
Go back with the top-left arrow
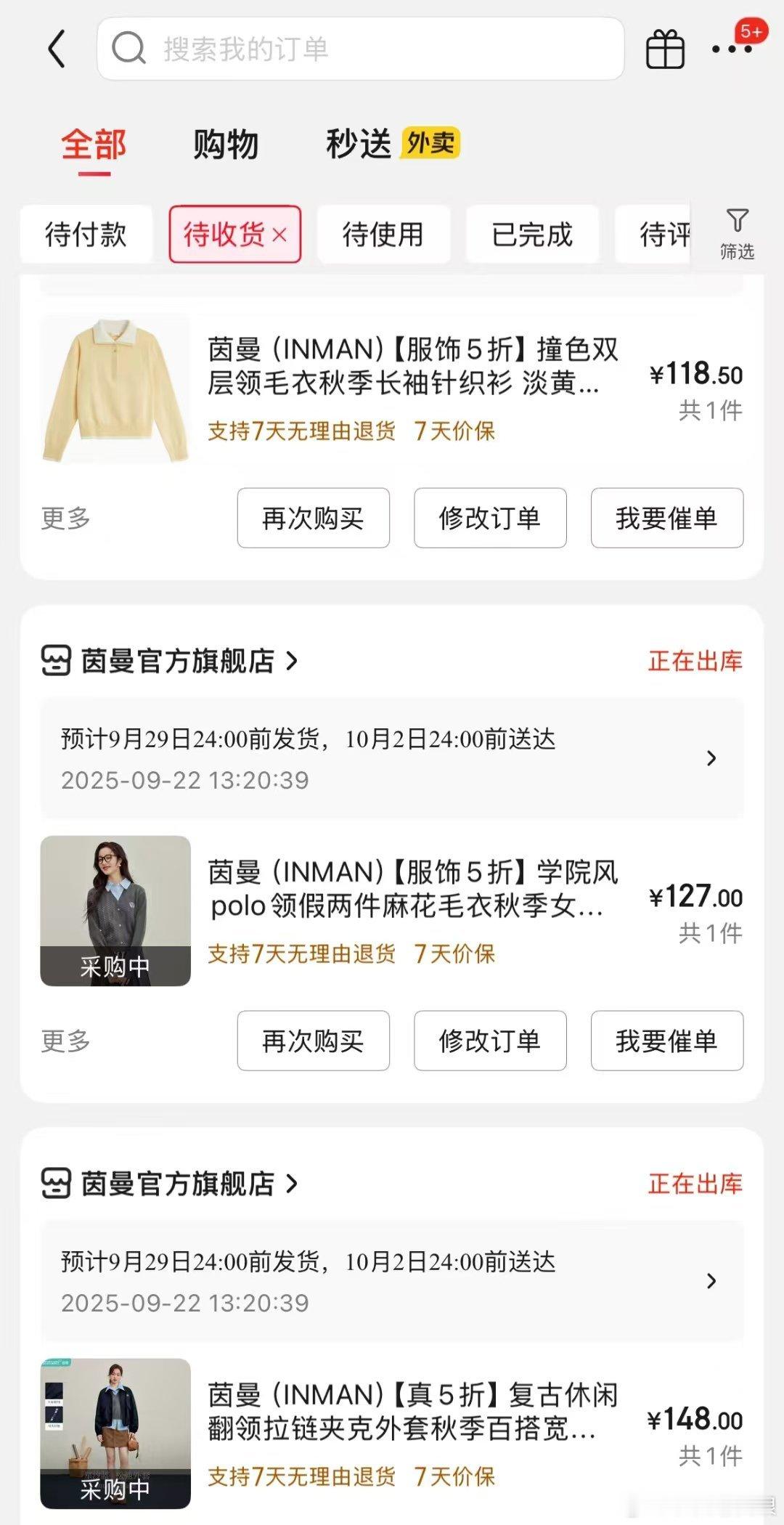click(57, 49)
